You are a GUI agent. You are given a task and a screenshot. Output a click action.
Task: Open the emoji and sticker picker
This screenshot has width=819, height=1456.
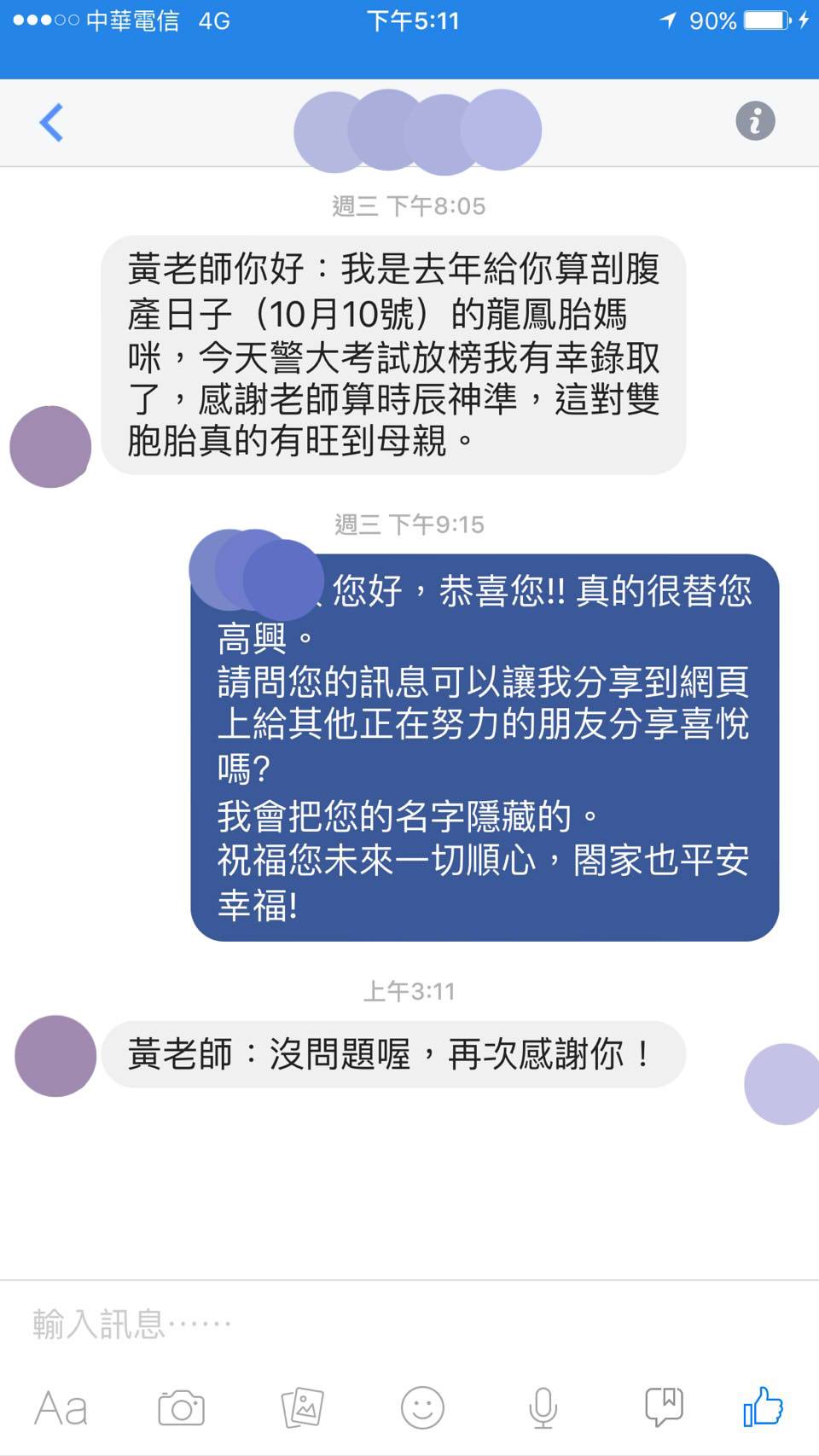point(422,1407)
